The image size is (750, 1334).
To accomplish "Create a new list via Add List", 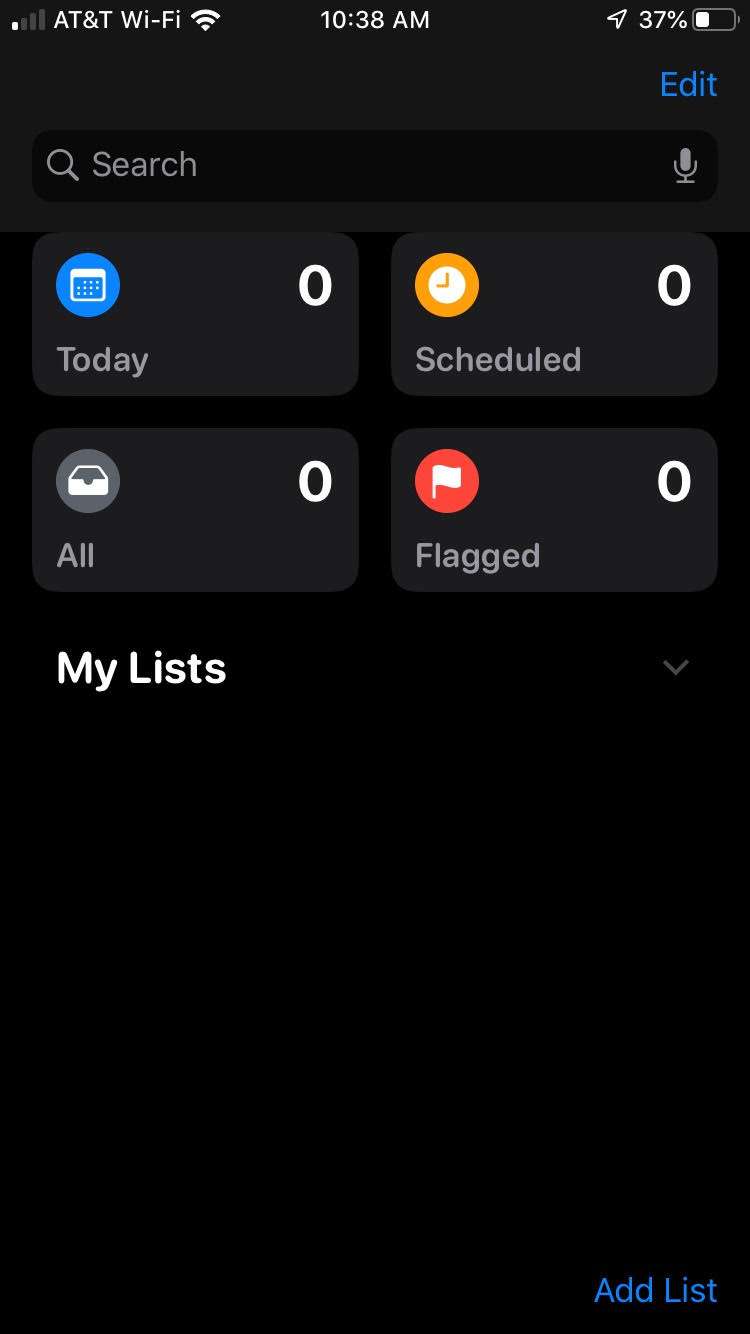I will (655, 1290).
